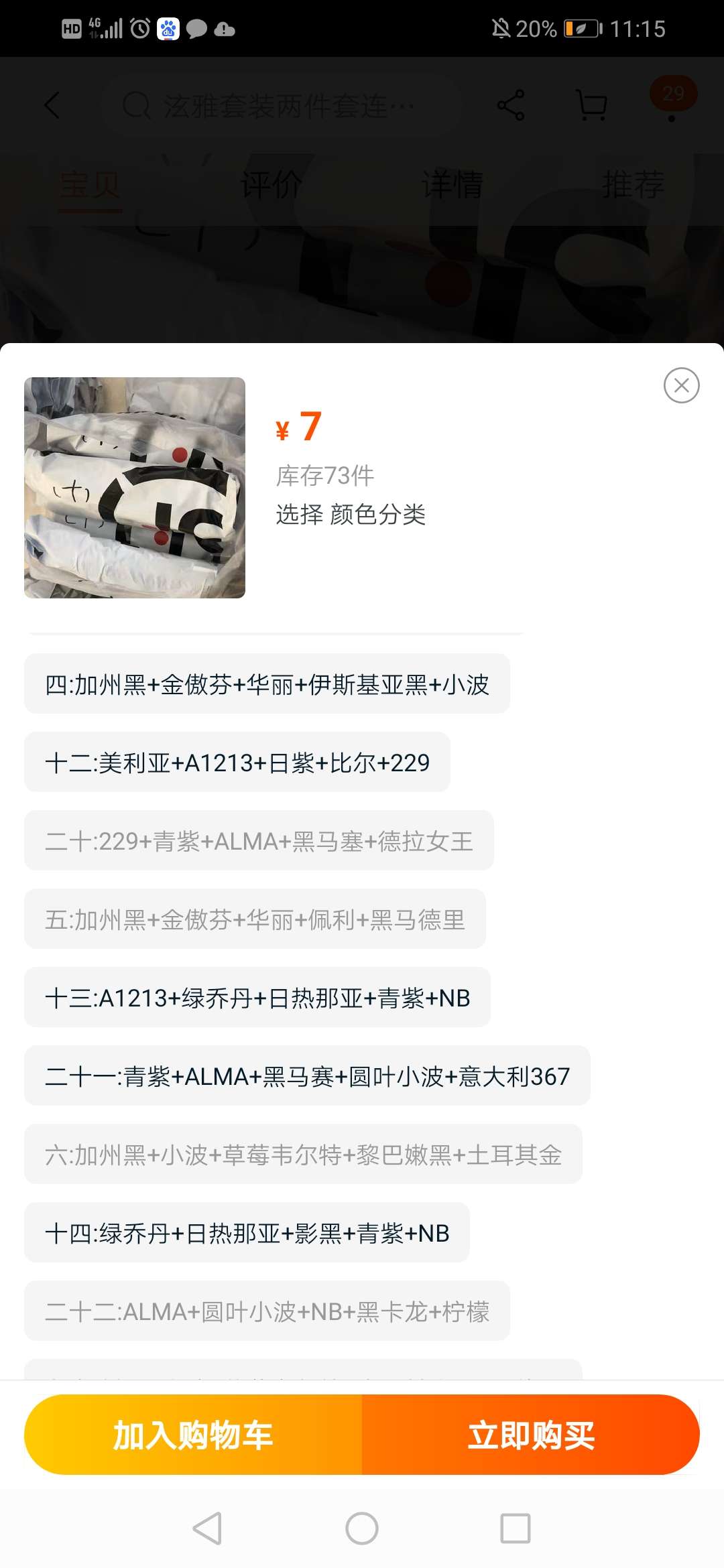Tap the system back button
724x1568 pixels.
[207, 1528]
